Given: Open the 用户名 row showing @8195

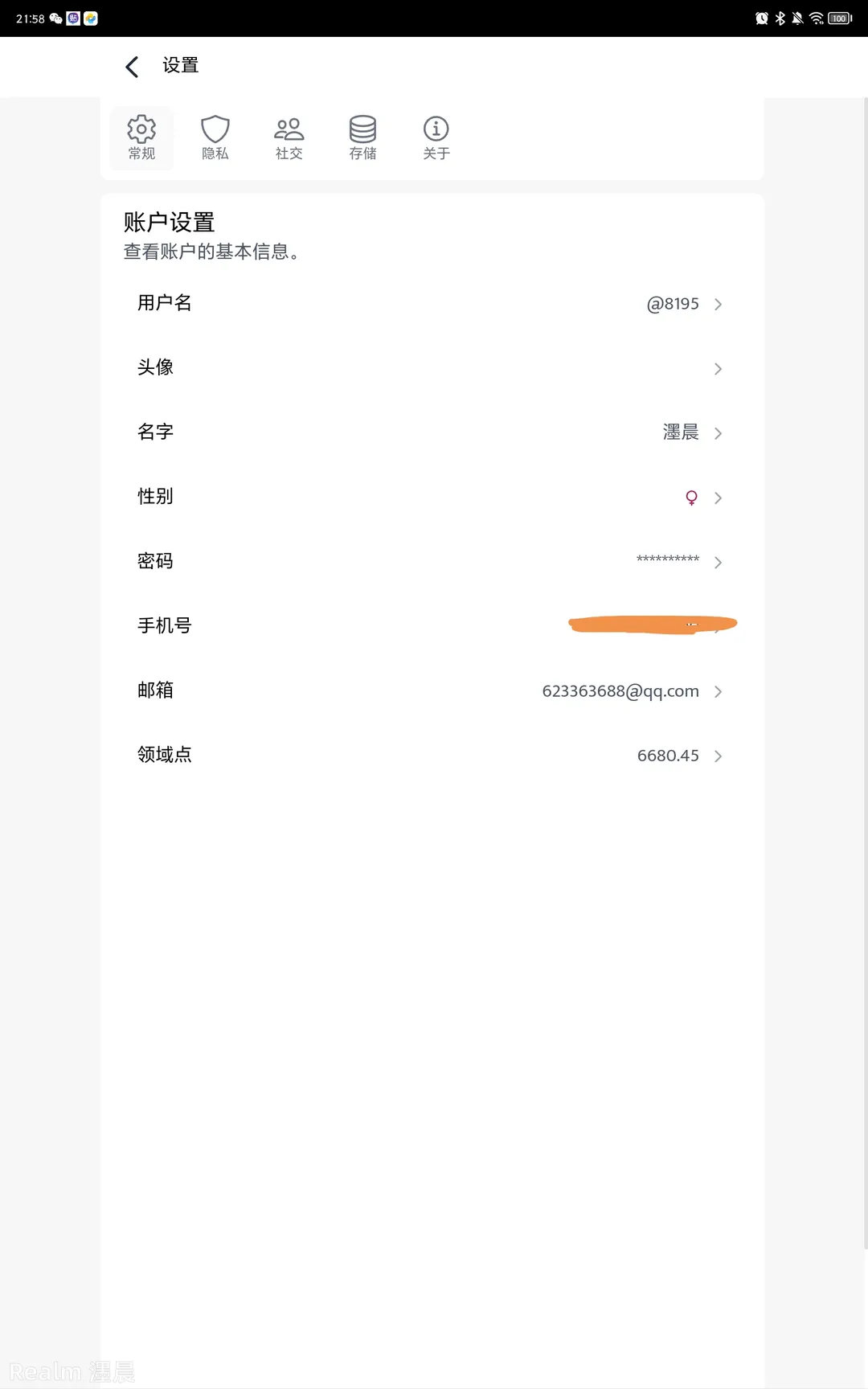Looking at the screenshot, I should [x=432, y=304].
